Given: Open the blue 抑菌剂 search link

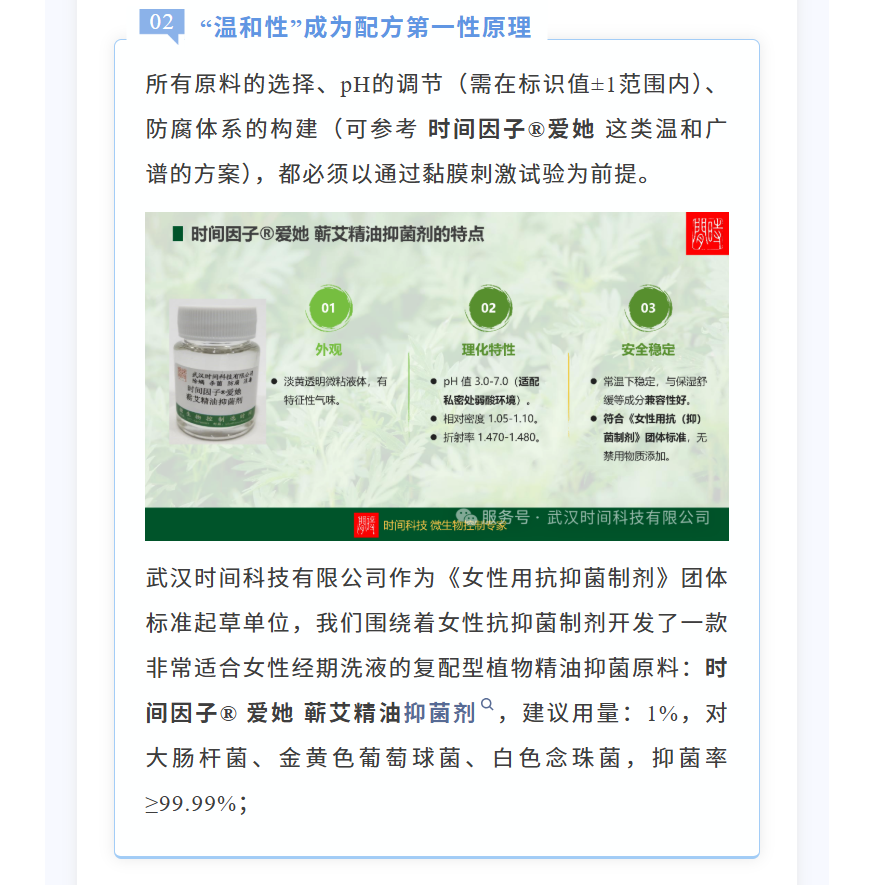Looking at the screenshot, I should (x=440, y=713).
